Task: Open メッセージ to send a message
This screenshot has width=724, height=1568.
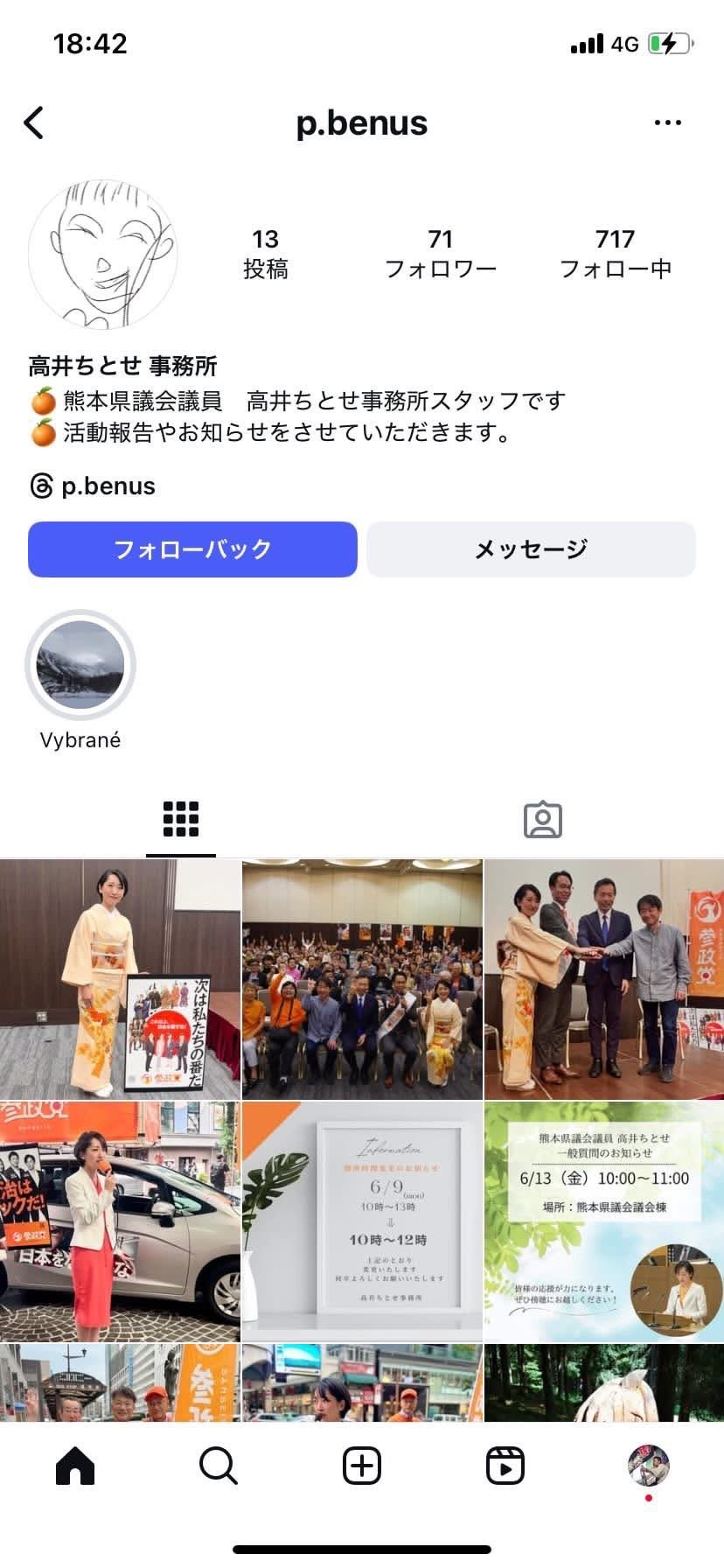Action: pos(531,549)
